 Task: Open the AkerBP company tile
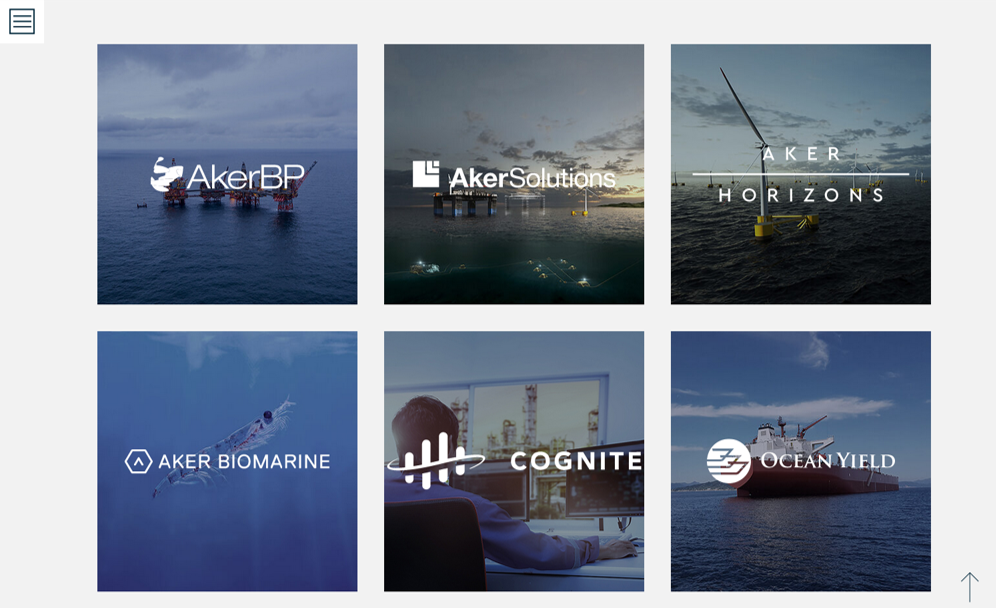(x=227, y=174)
